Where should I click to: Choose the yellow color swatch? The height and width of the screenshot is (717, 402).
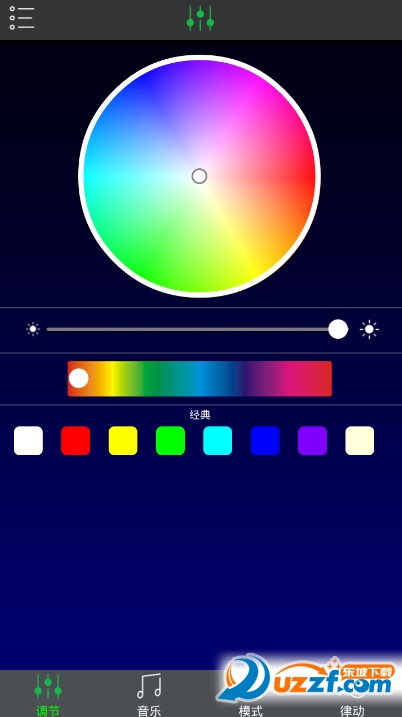[123, 440]
